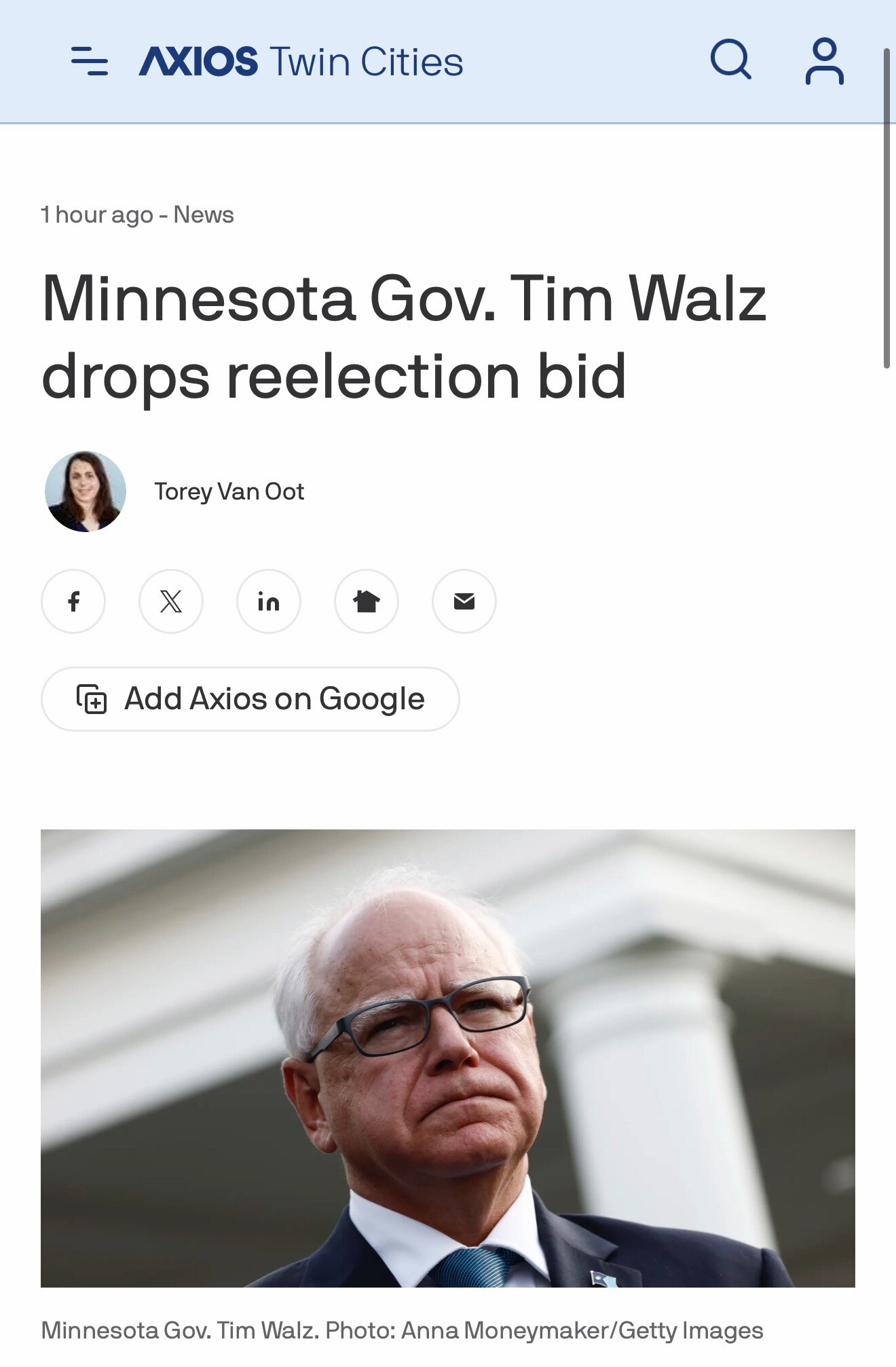Click the 1 hour ago timestamp
The width and height of the screenshot is (896, 1367).
[97, 214]
